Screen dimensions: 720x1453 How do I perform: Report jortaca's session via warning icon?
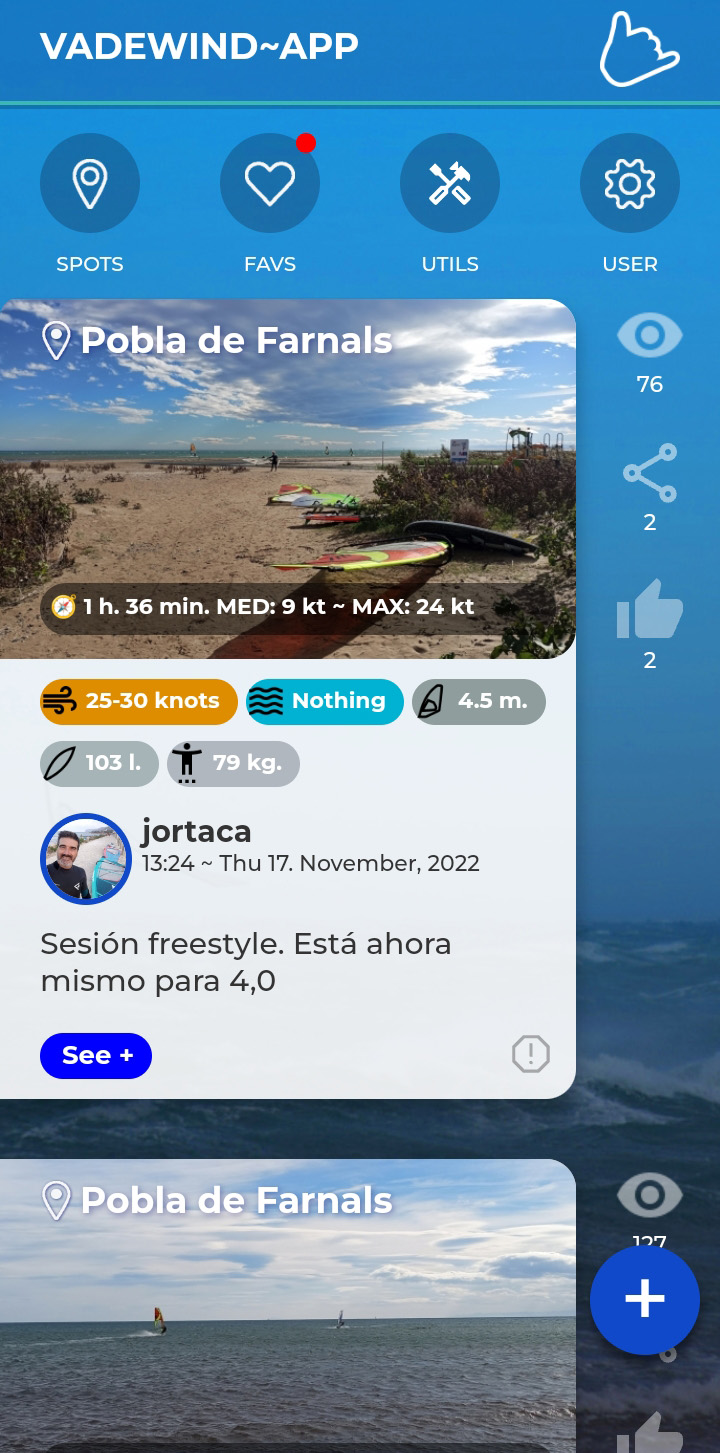pos(531,1054)
